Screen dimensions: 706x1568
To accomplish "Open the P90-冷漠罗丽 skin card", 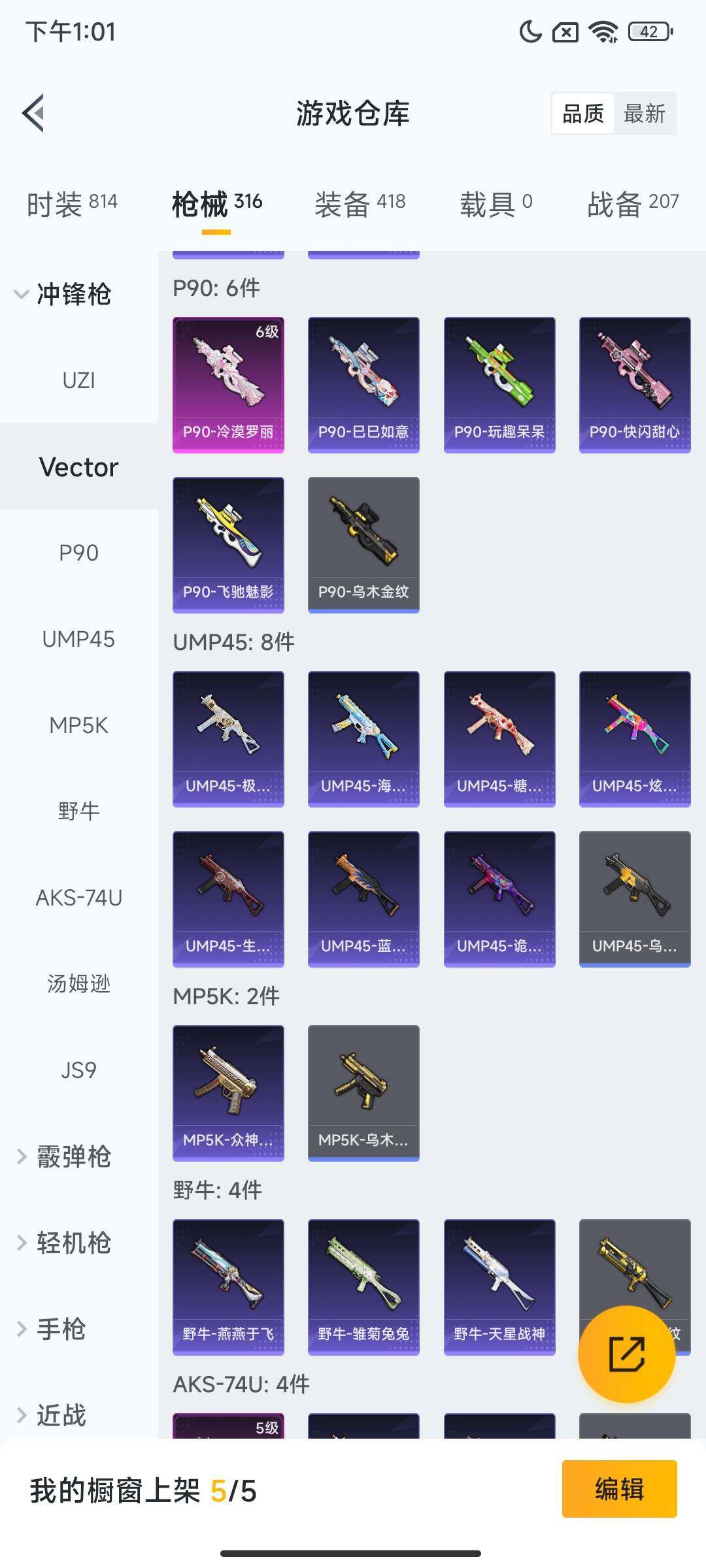I will click(x=228, y=385).
